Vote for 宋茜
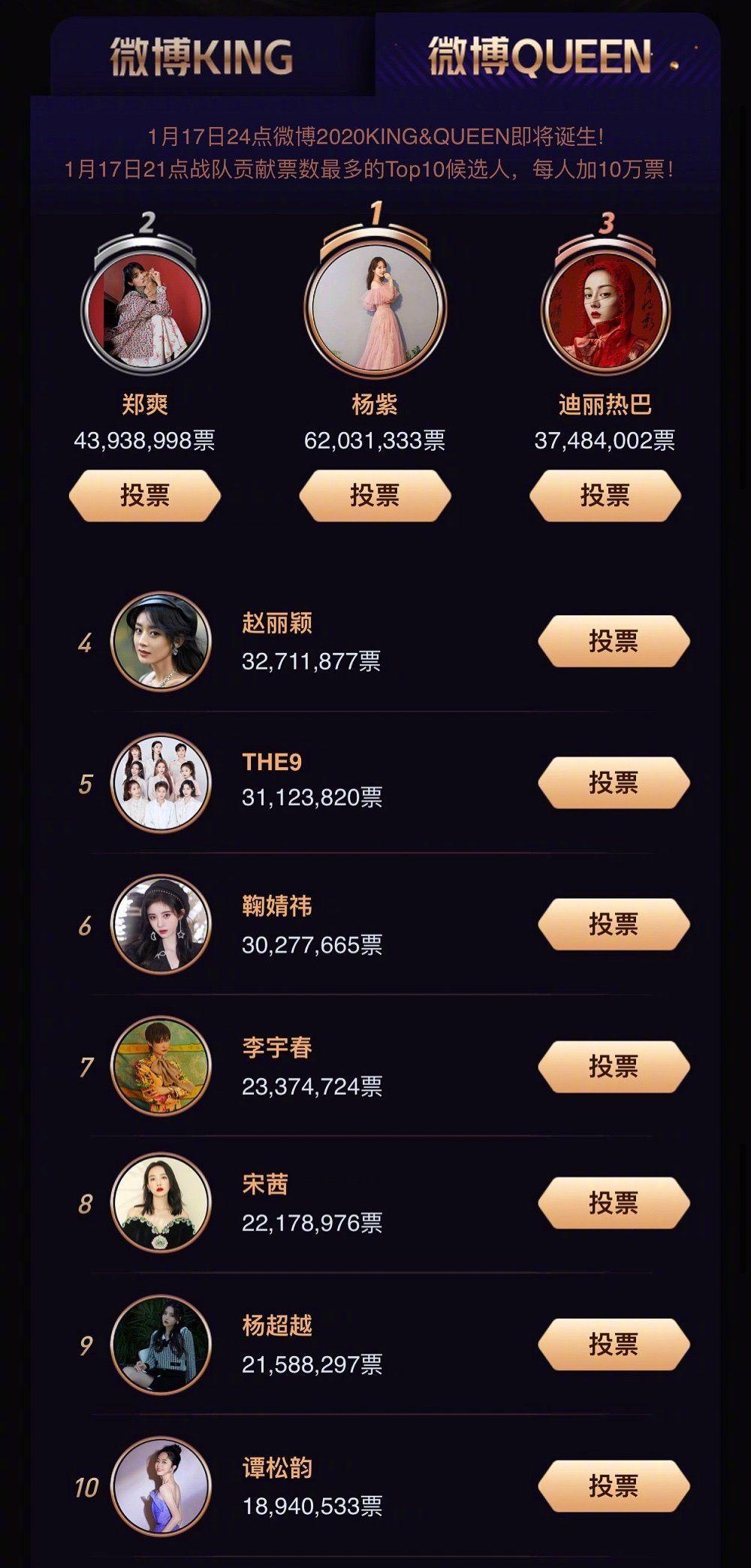The width and height of the screenshot is (751, 1568). [x=614, y=1203]
